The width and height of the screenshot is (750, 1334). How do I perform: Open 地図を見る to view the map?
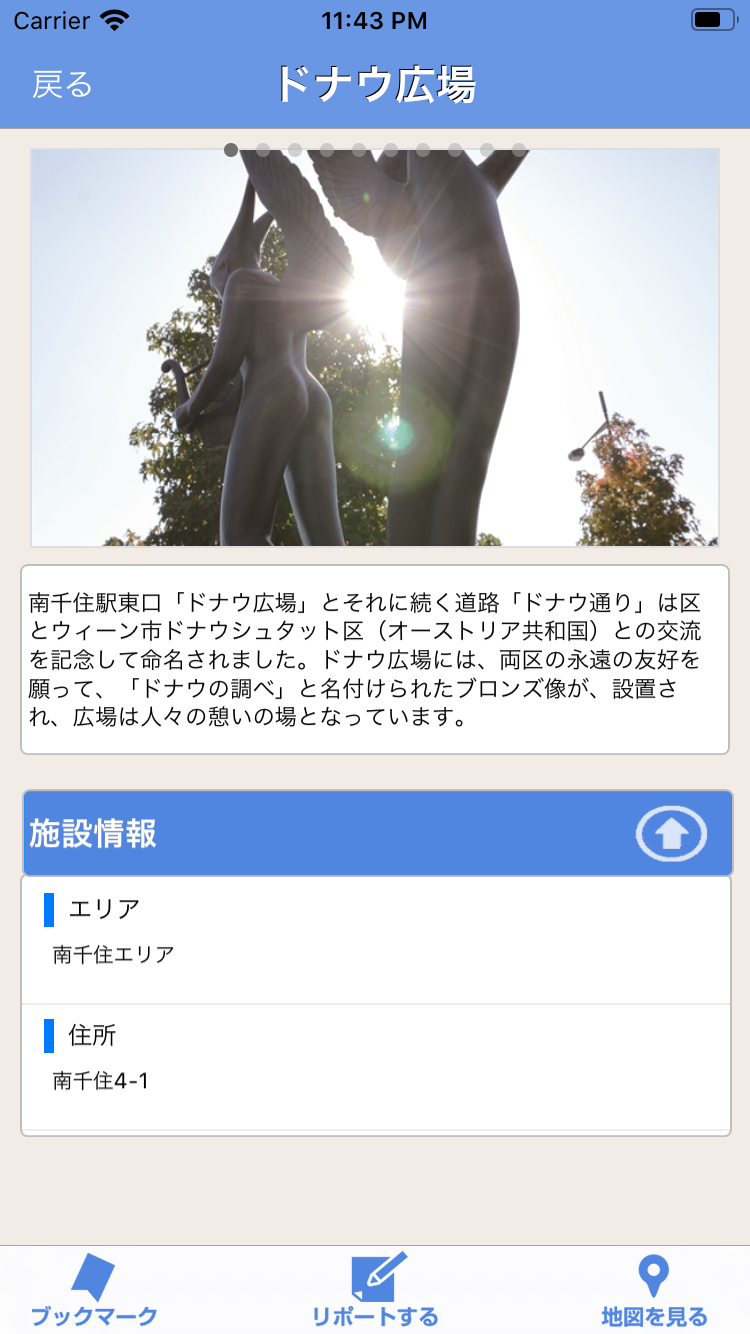654,1291
